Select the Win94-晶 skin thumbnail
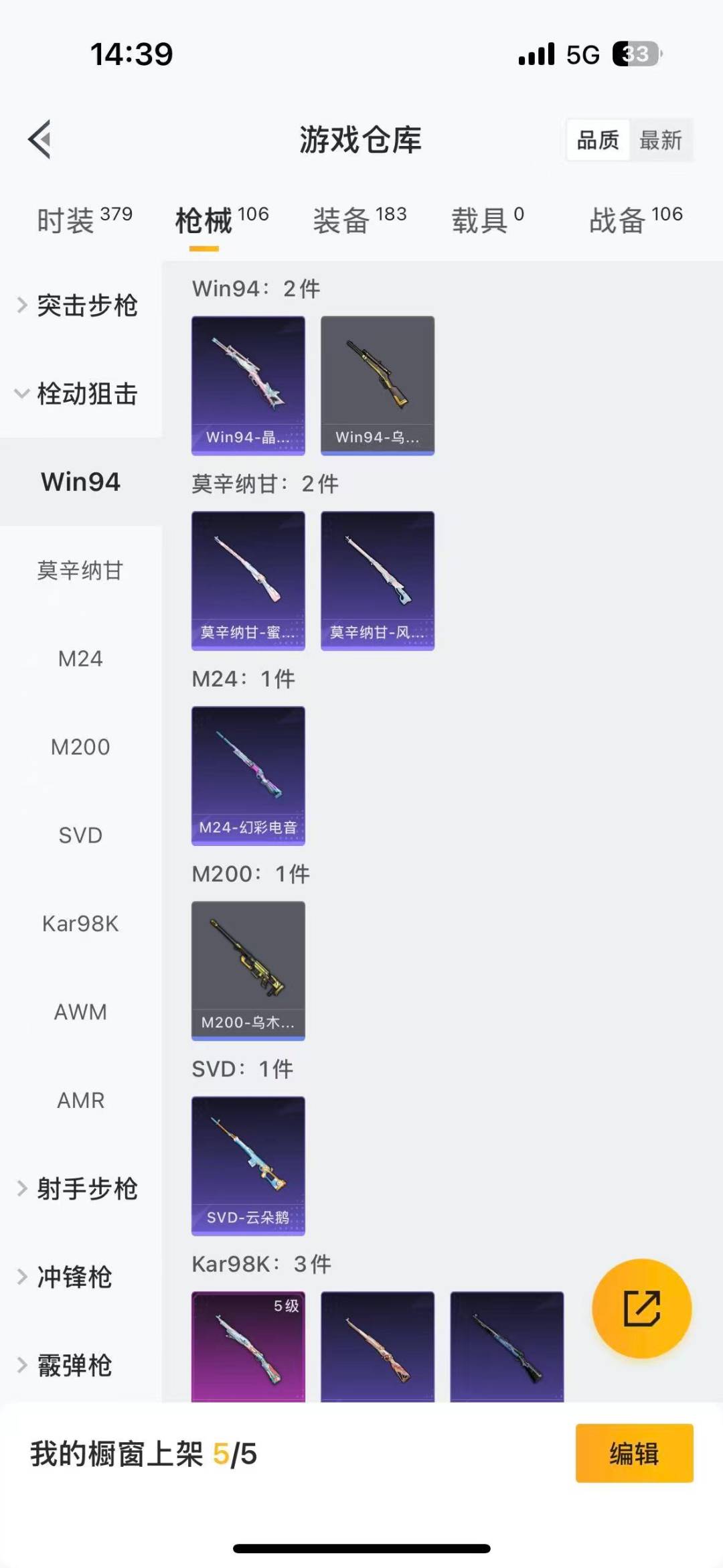The height and width of the screenshot is (1568, 723). [248, 383]
